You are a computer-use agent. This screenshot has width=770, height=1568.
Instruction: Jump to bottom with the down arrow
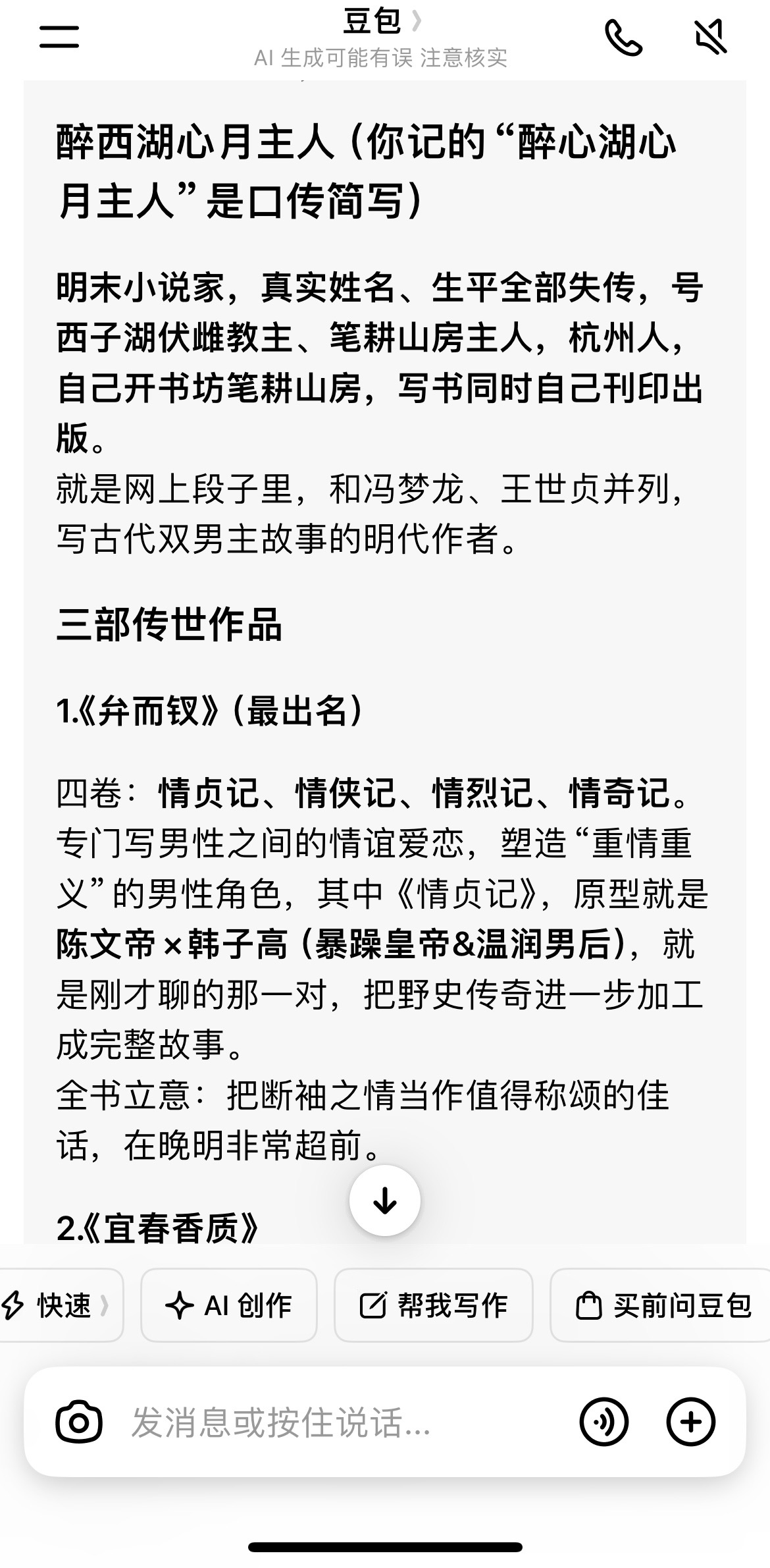[x=385, y=1201]
